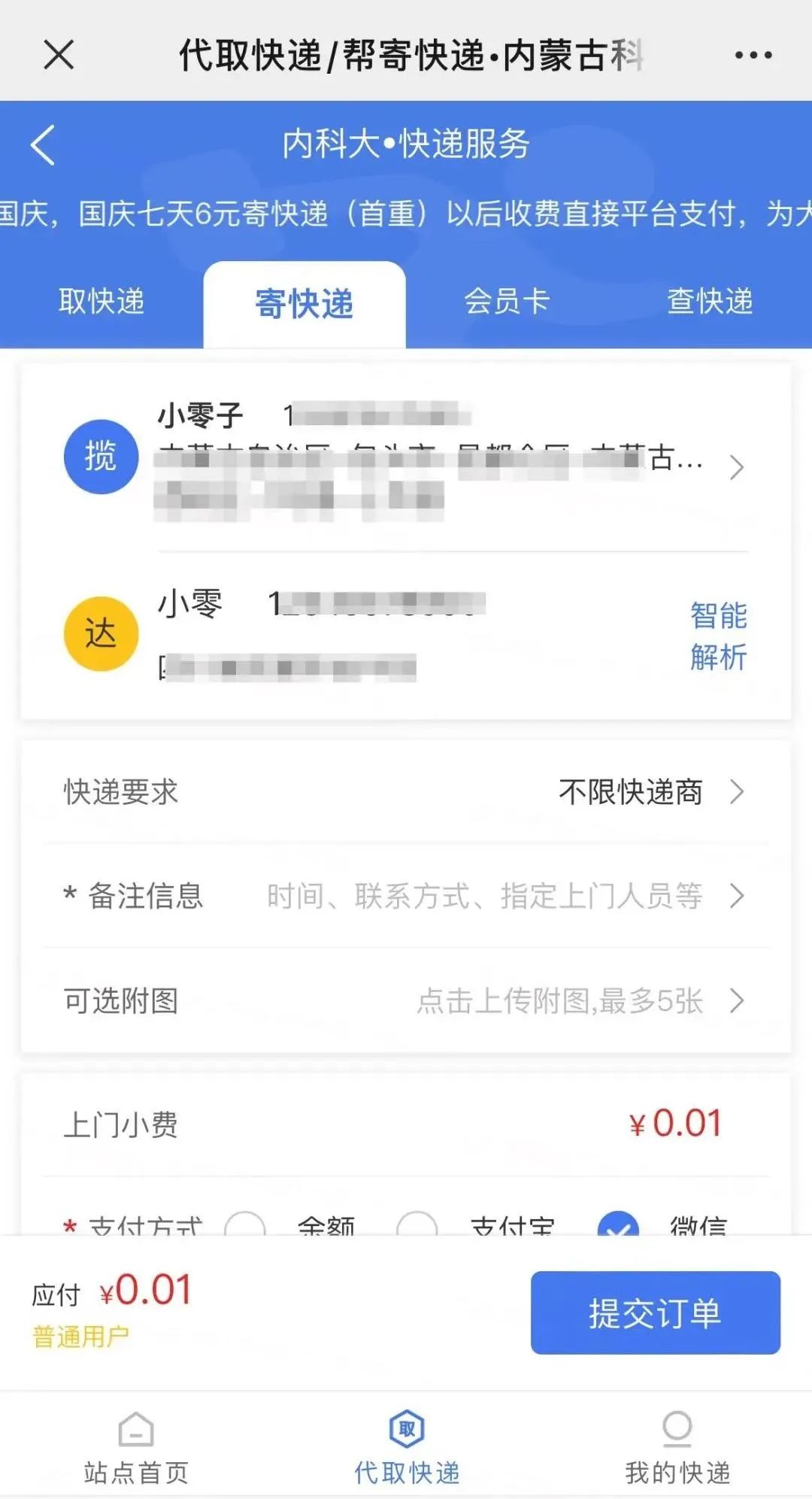Edit the 上门小费 tip amount

point(677,1124)
